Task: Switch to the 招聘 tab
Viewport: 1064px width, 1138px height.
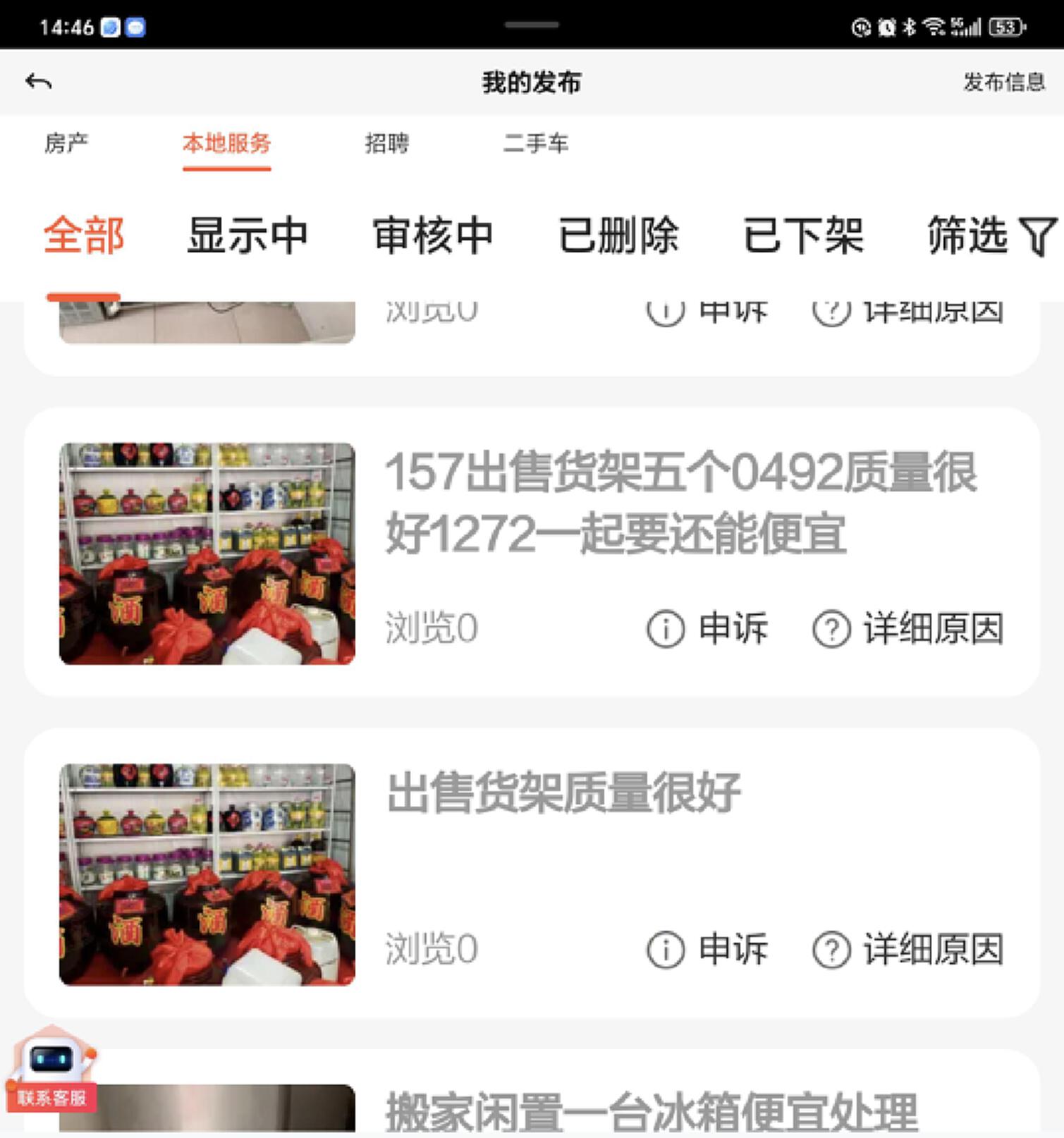Action: [x=386, y=143]
